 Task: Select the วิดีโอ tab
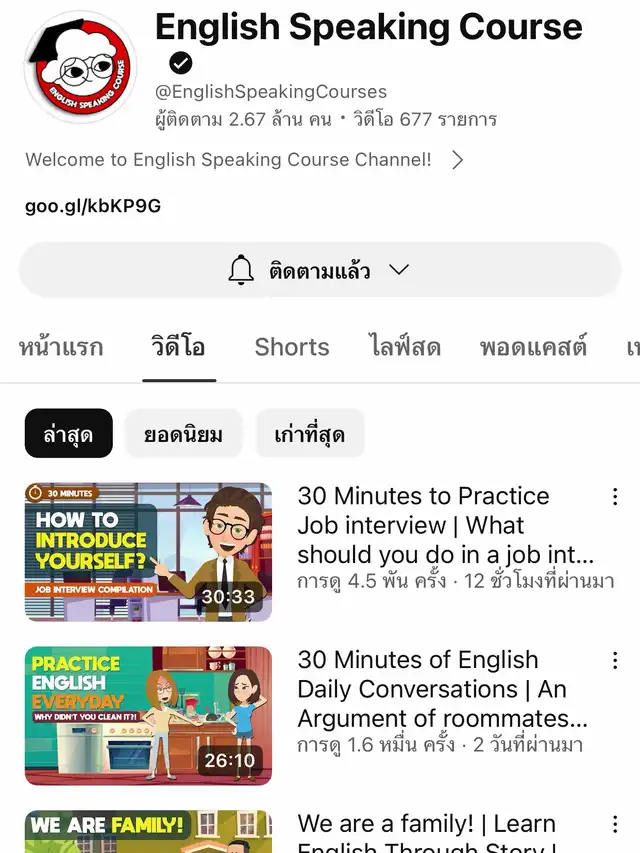(179, 347)
